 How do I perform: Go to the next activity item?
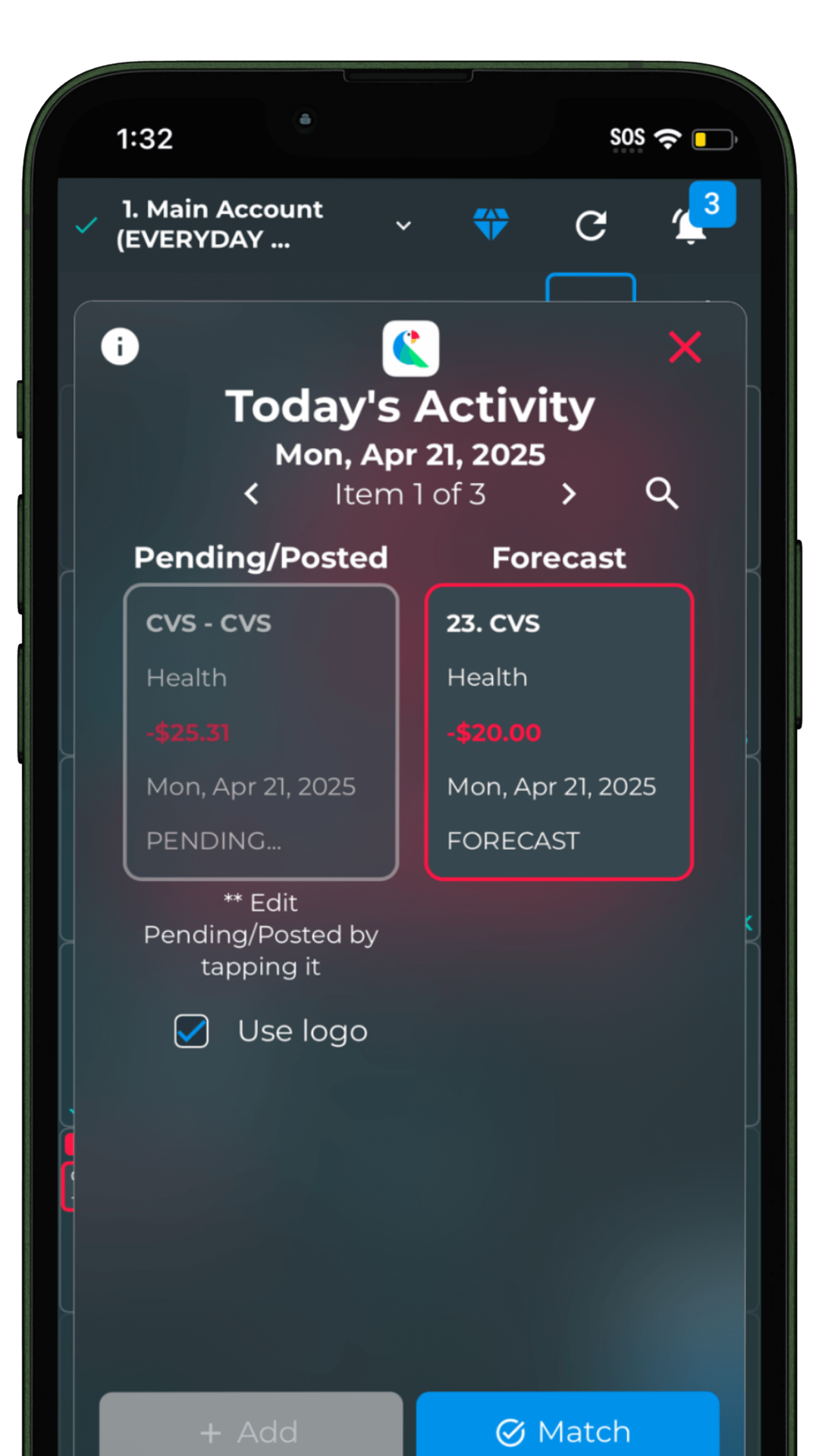(x=569, y=494)
